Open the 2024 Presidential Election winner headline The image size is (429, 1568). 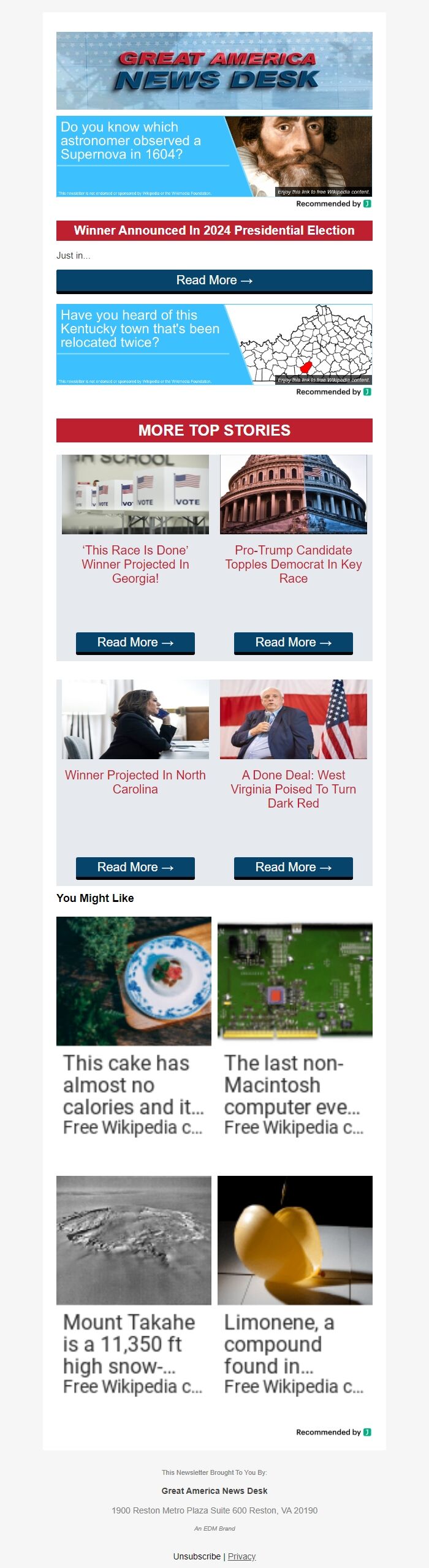pos(214,230)
